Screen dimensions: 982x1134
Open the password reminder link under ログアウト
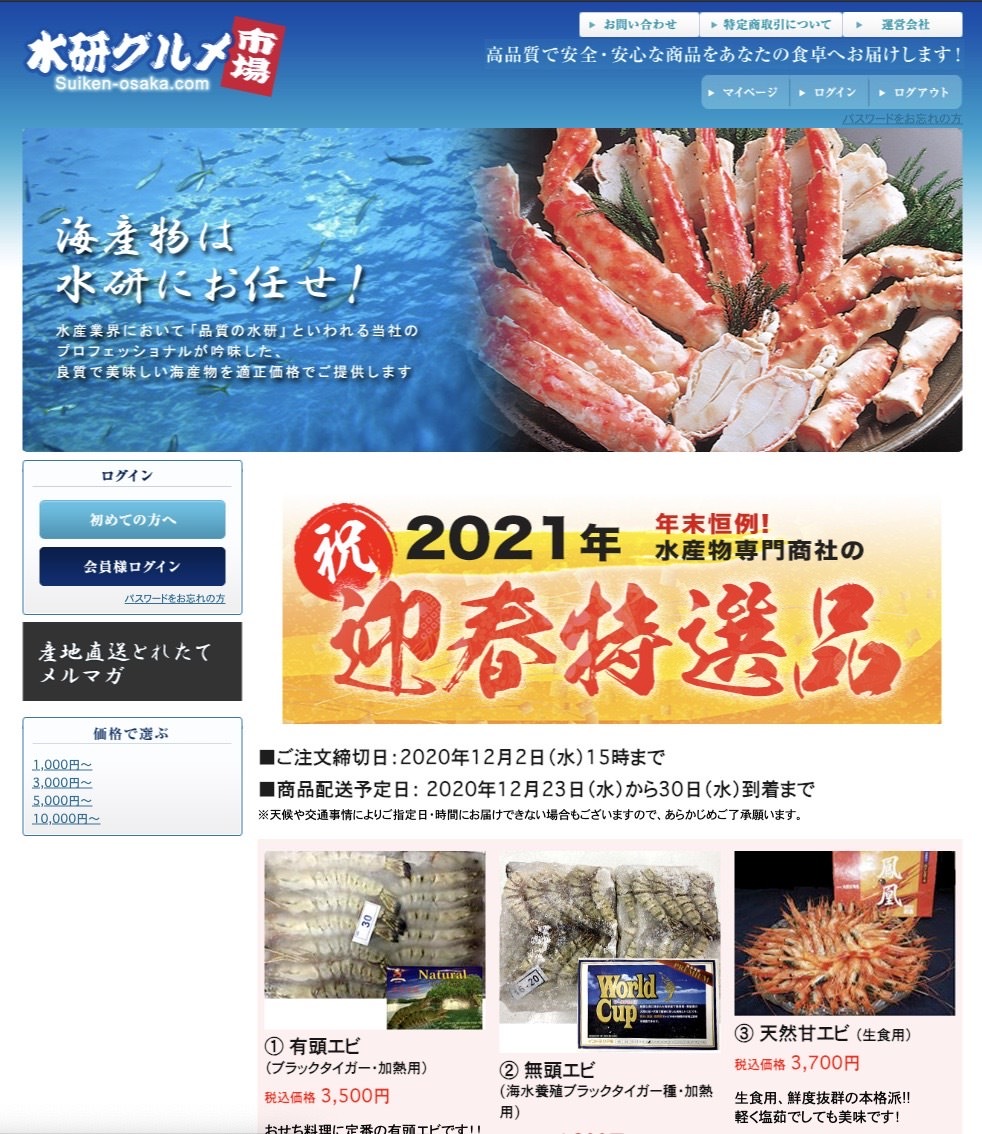(x=901, y=119)
